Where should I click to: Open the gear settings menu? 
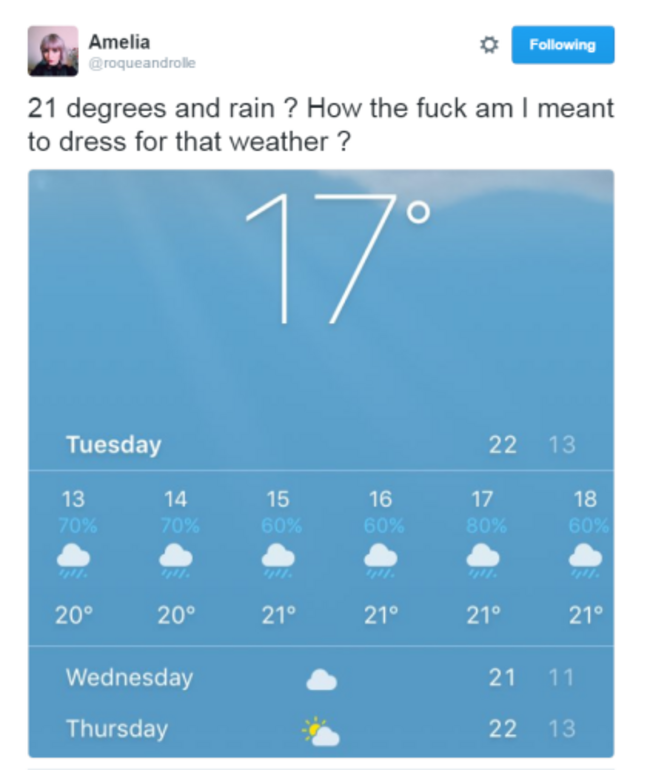pos(489,45)
